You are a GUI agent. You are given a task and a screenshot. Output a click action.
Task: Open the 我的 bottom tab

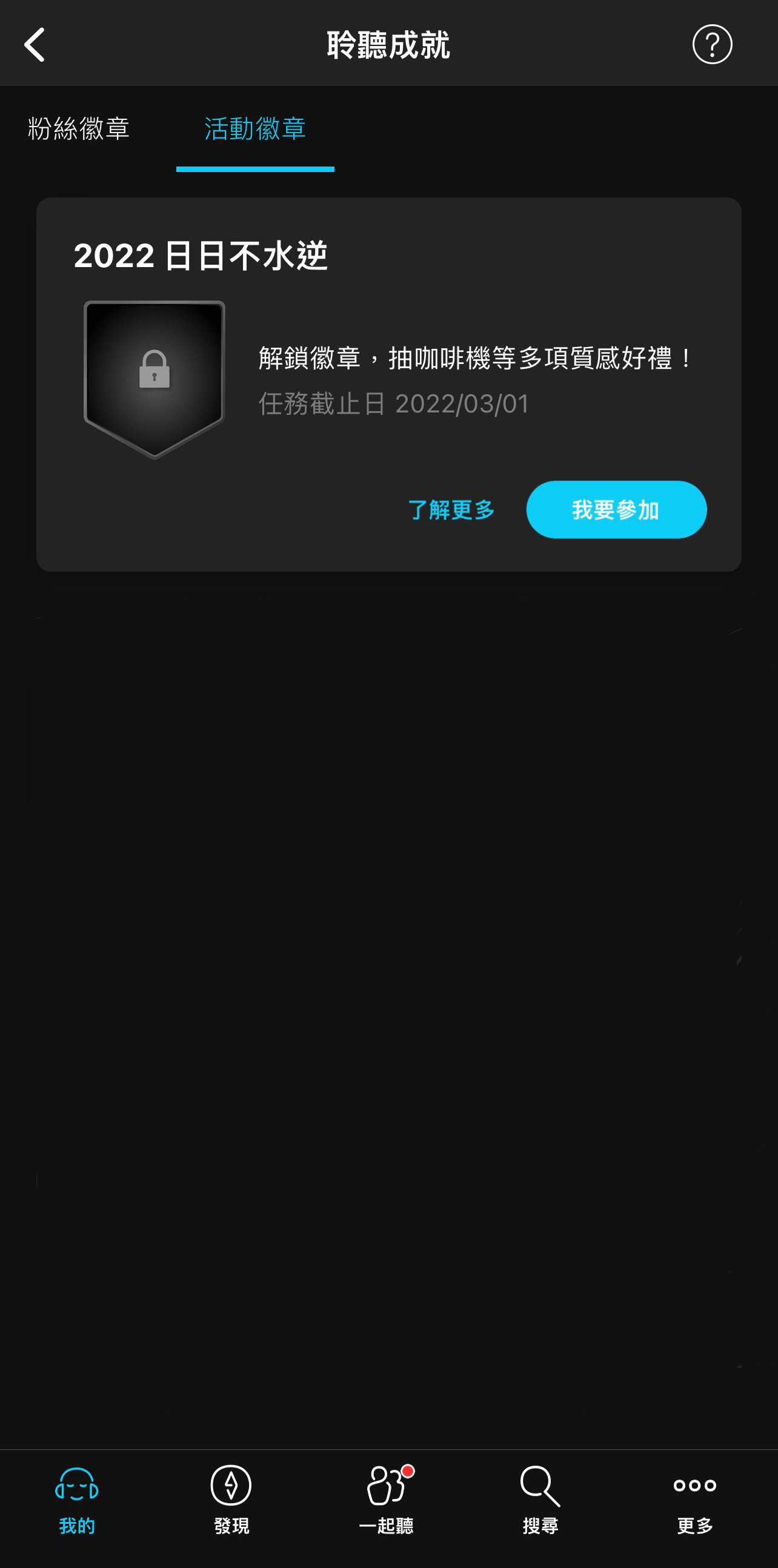[x=77, y=1500]
